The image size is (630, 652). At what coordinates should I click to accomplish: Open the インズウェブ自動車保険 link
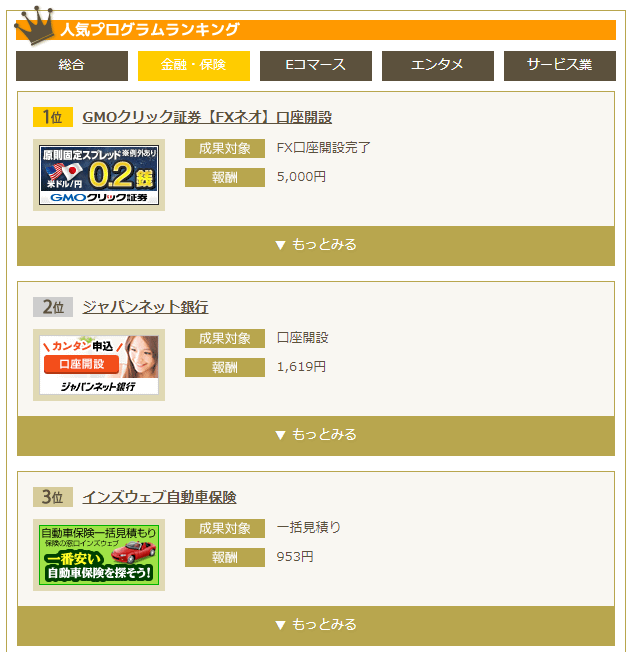(159, 497)
